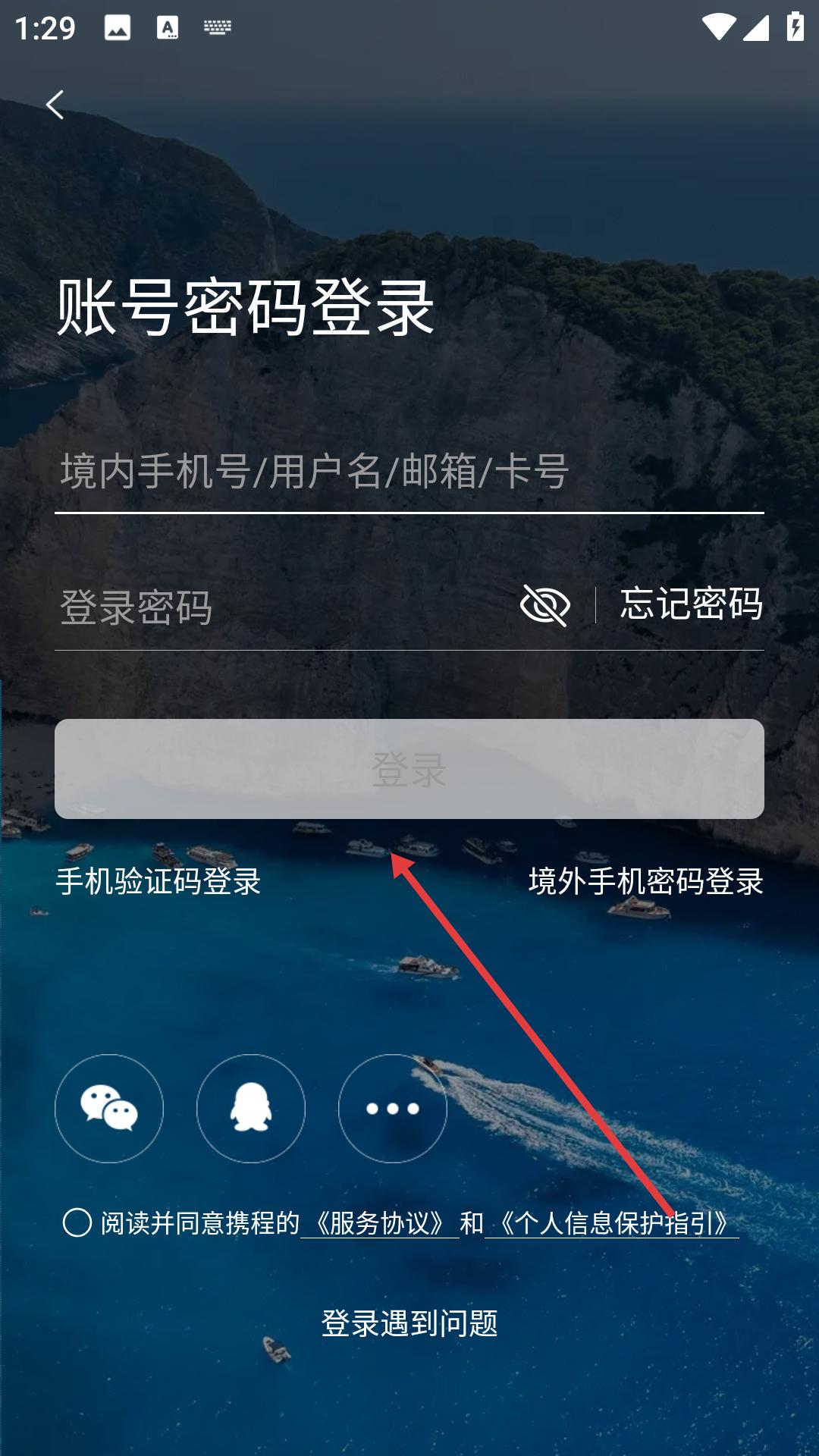This screenshot has height=1456, width=819.
Task: Toggle password visibility eye icon
Action: [x=544, y=605]
